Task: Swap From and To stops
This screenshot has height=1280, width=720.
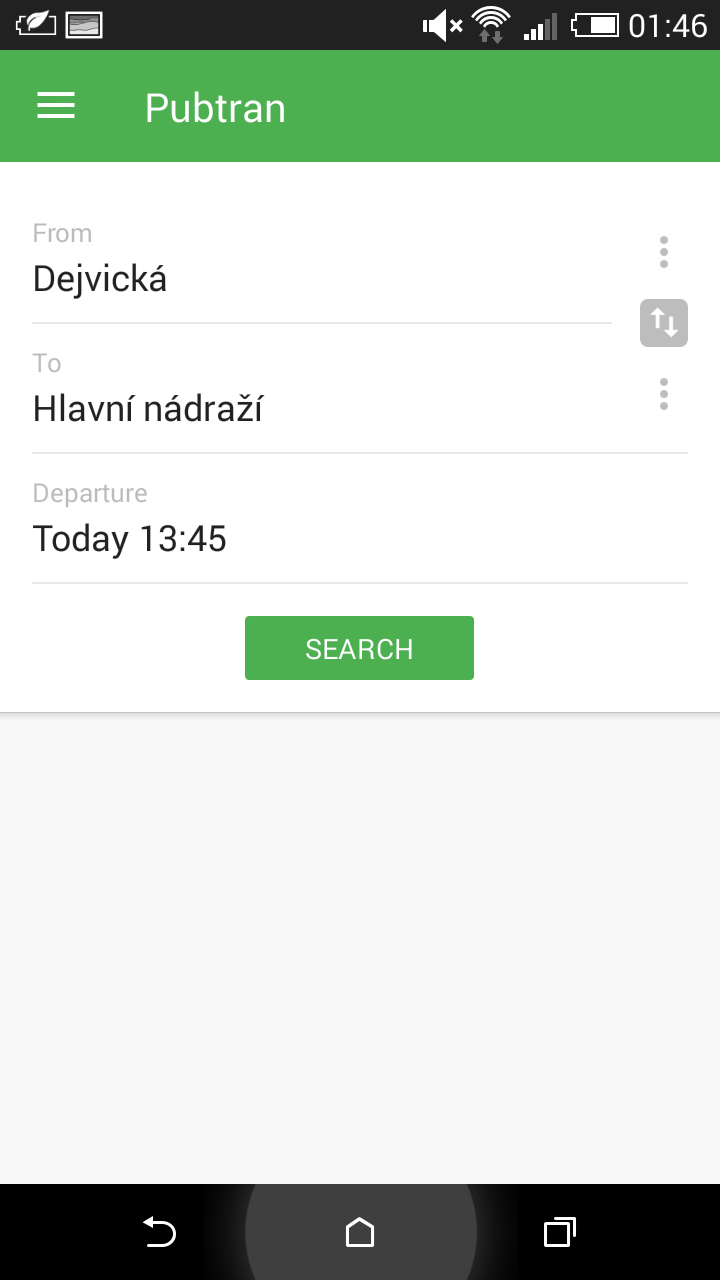Action: click(664, 323)
